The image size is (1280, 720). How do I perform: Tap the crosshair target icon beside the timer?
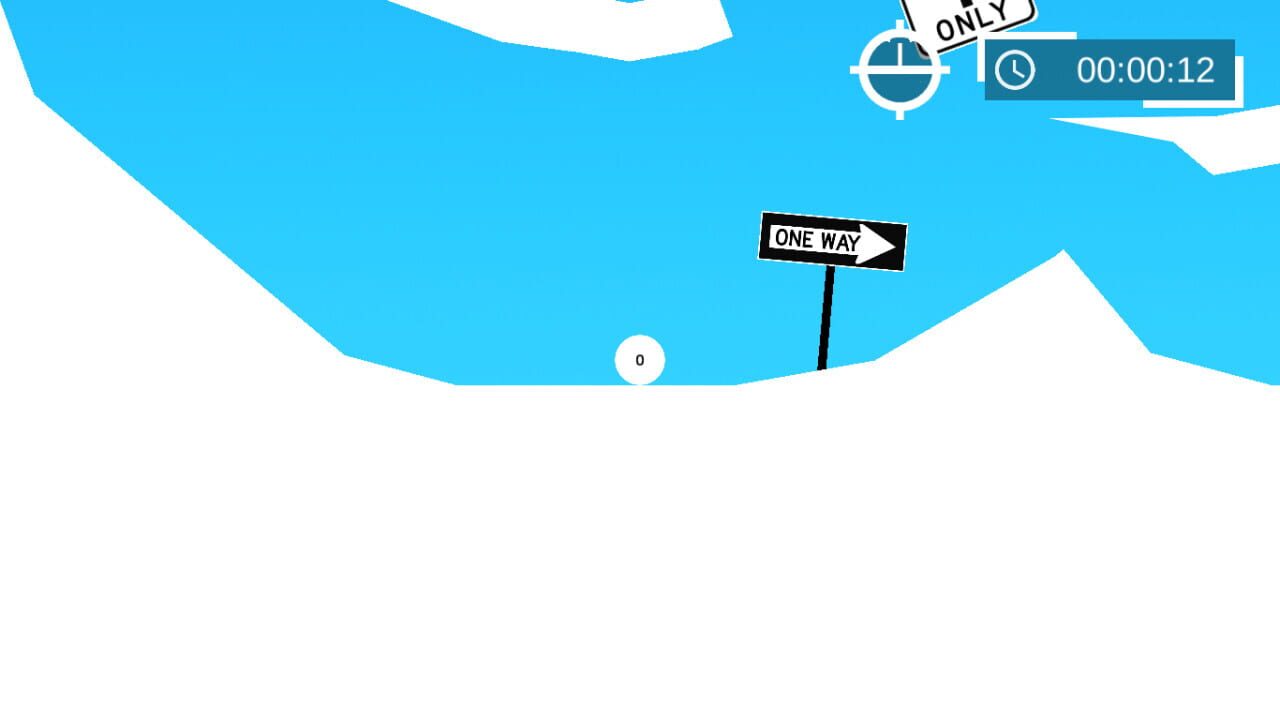point(899,70)
